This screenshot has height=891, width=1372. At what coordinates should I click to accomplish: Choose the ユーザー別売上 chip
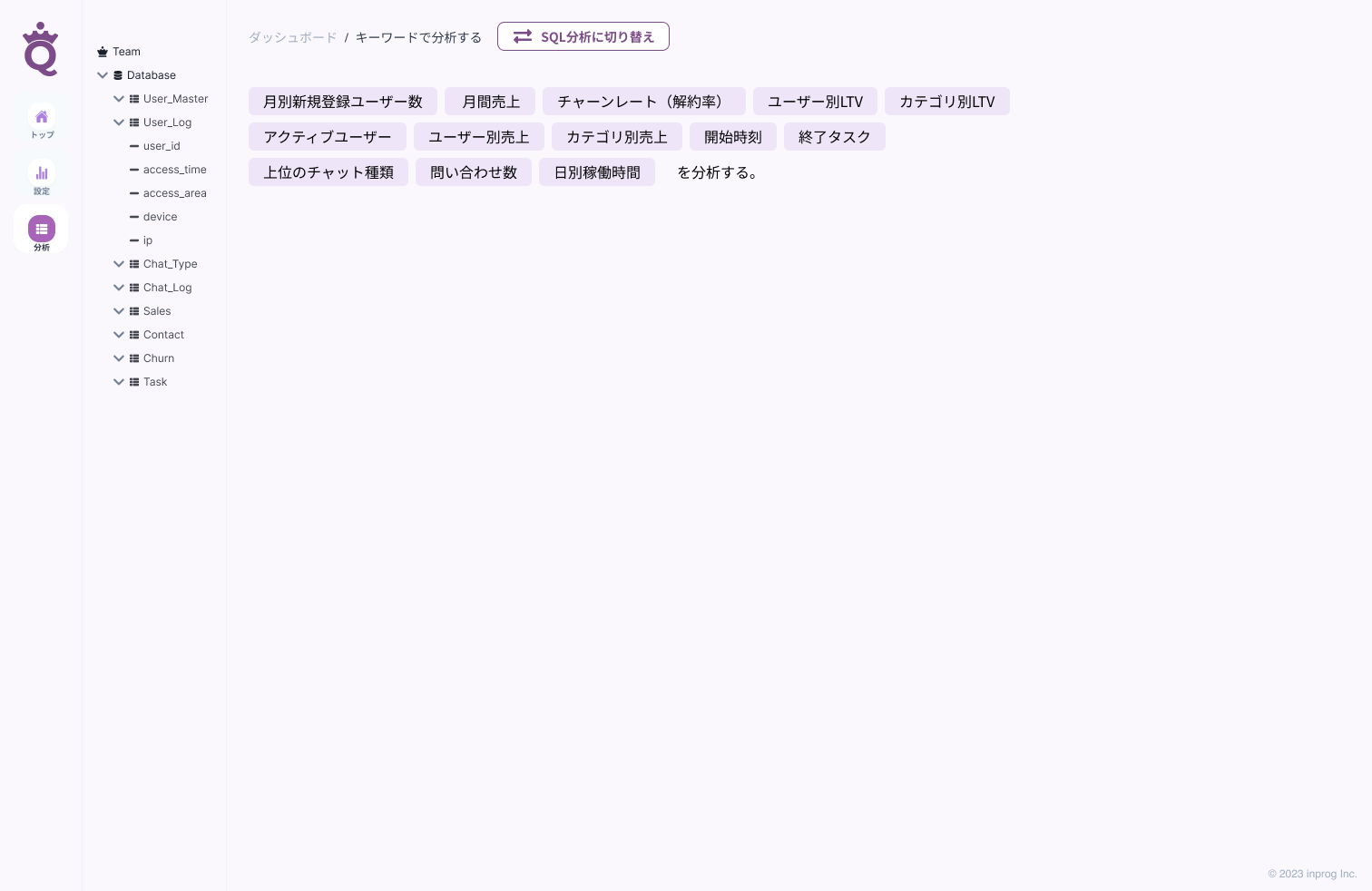478,137
